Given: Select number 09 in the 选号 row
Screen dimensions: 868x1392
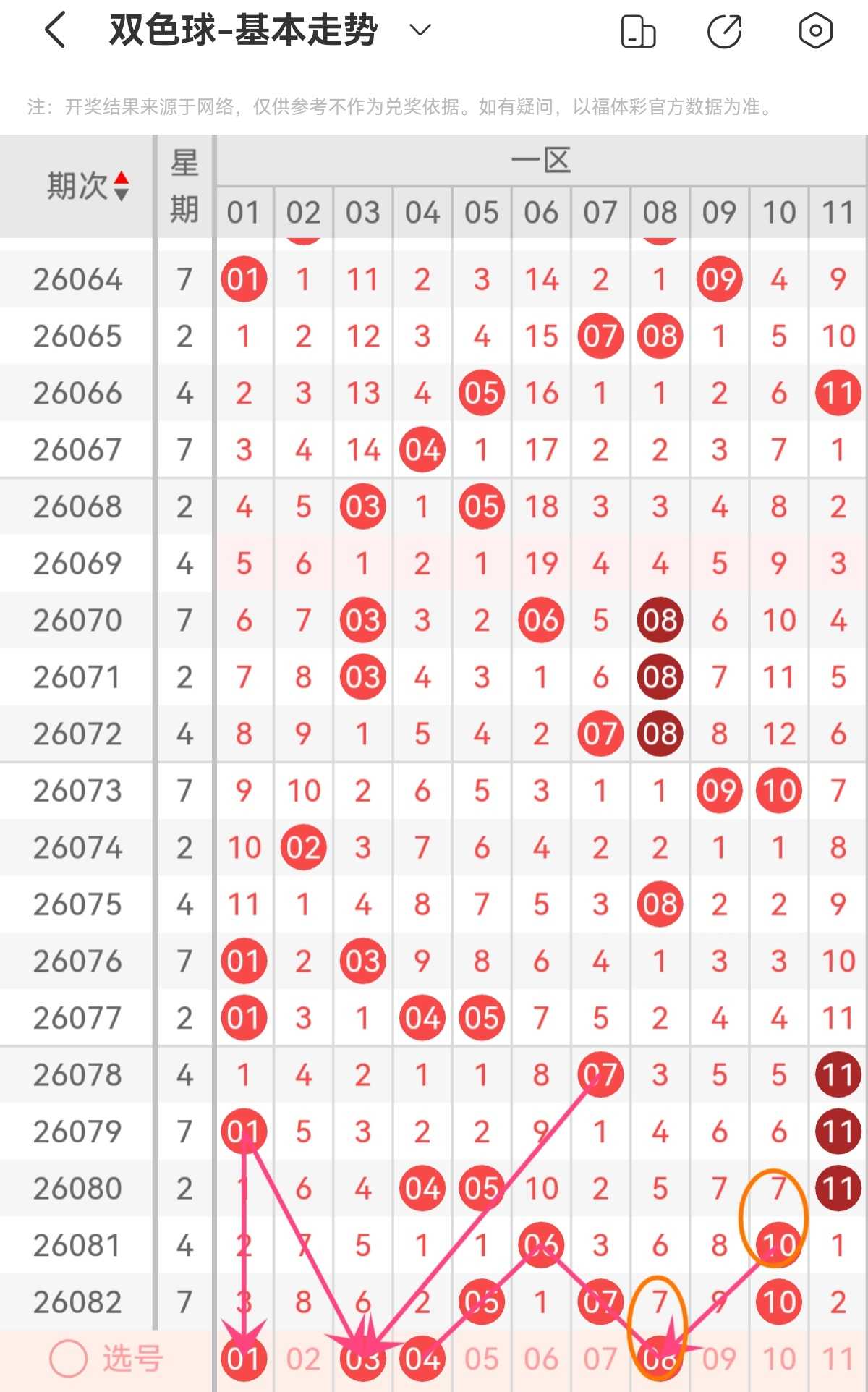Looking at the screenshot, I should click(x=719, y=1359).
